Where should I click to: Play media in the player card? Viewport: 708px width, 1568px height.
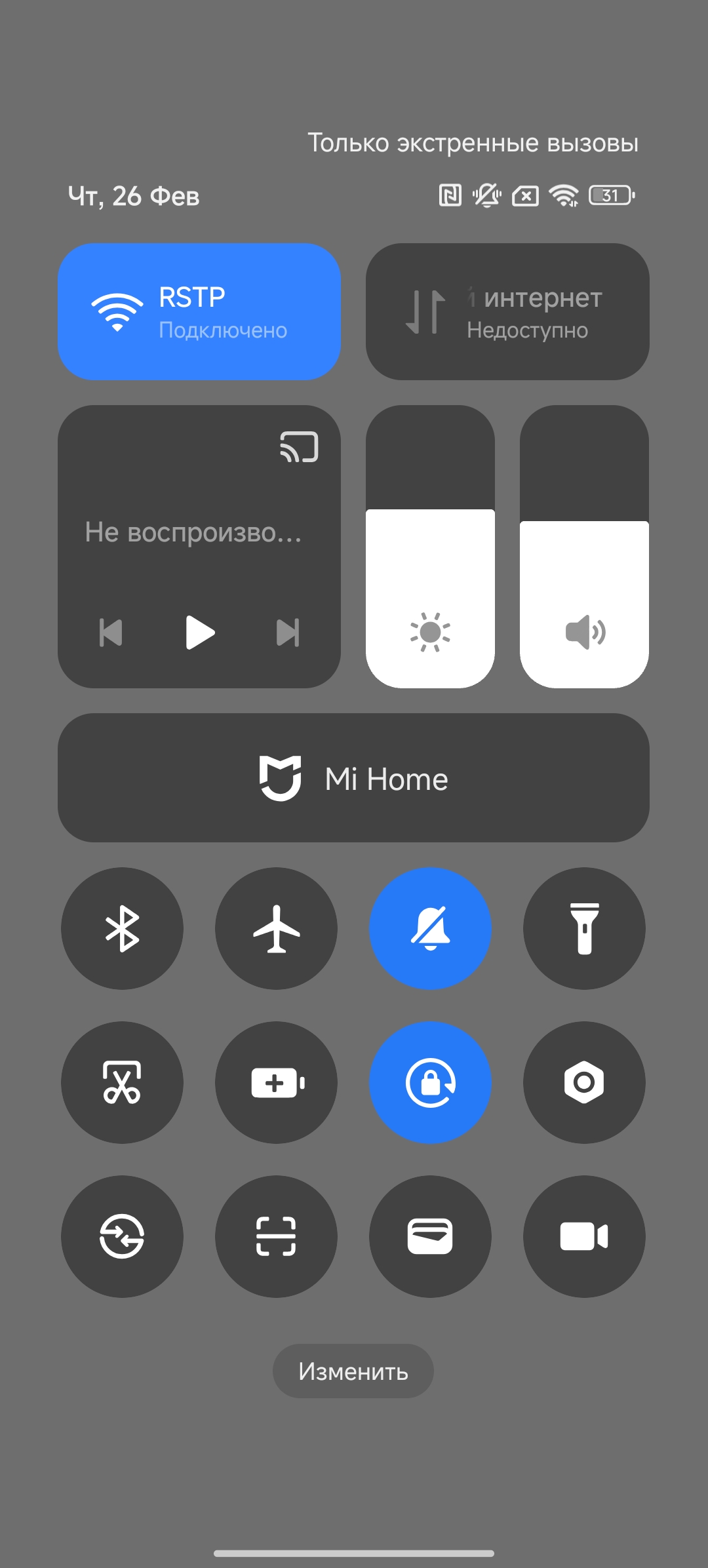coord(199,633)
